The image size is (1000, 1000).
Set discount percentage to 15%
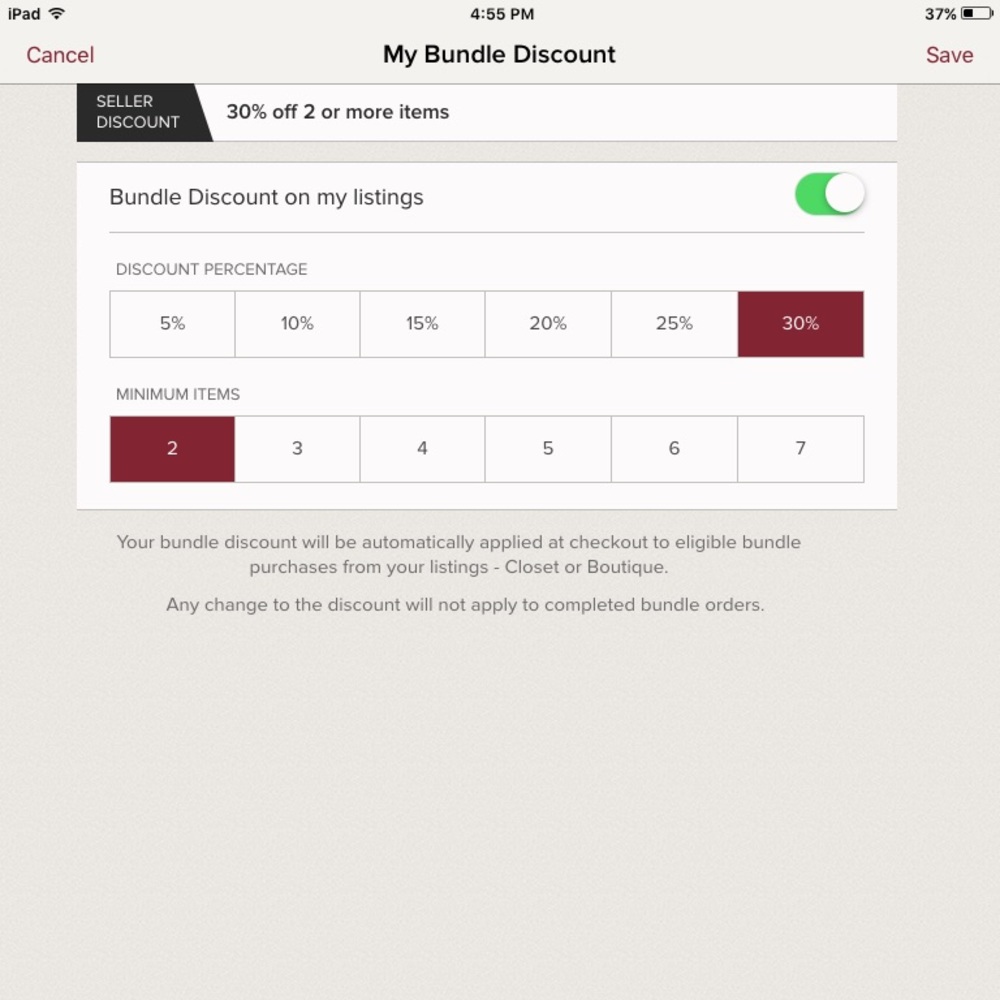click(422, 324)
